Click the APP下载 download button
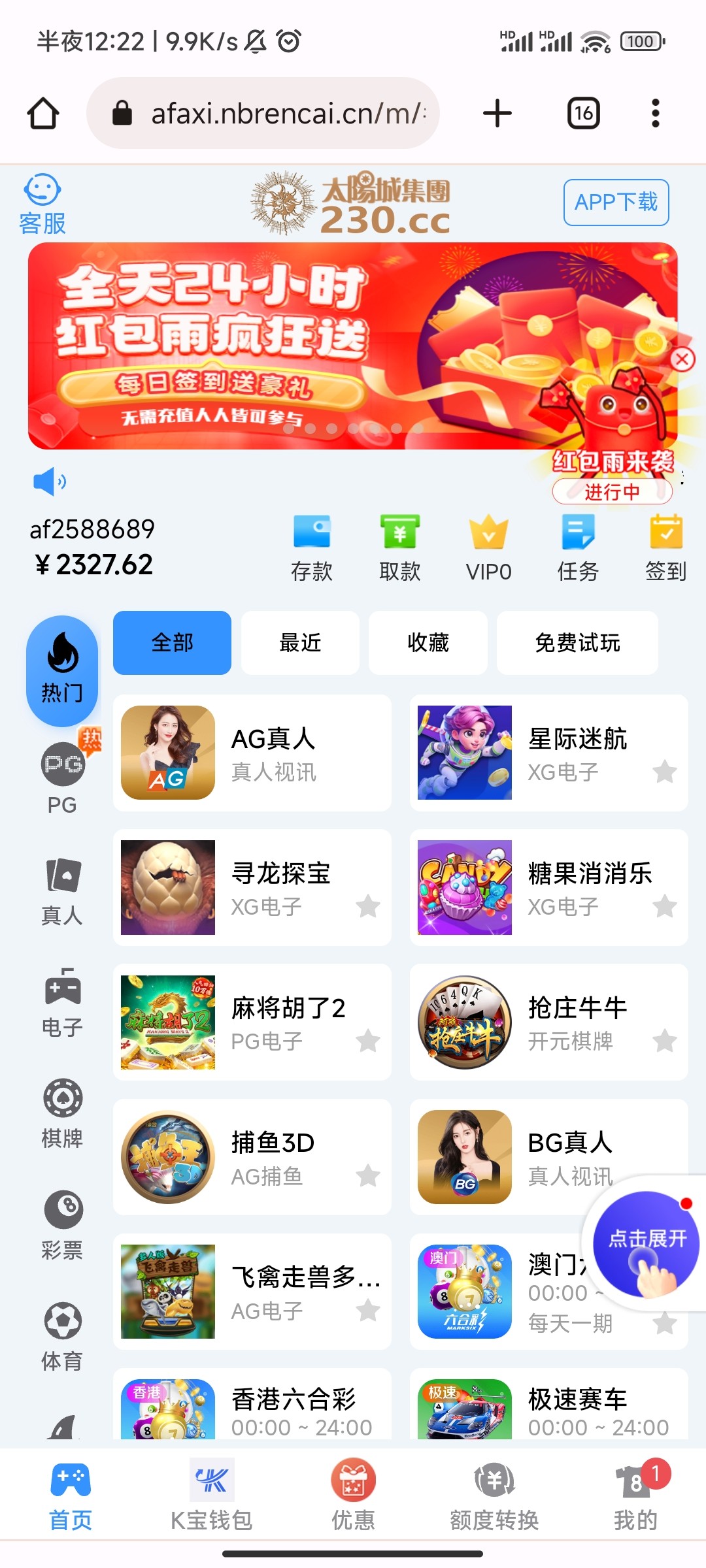 pos(616,203)
